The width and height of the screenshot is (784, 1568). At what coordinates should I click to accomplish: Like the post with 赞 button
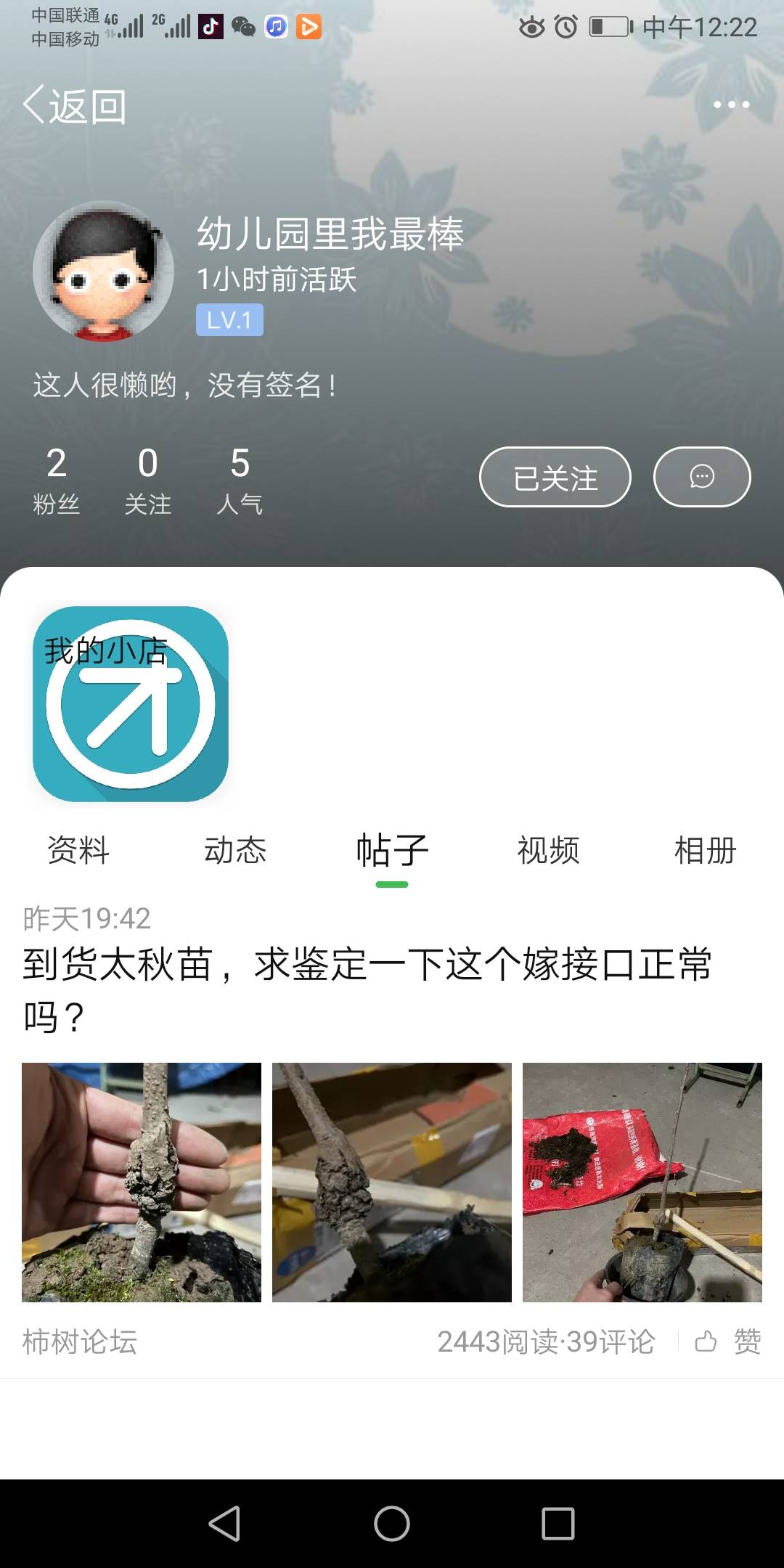click(x=728, y=1342)
